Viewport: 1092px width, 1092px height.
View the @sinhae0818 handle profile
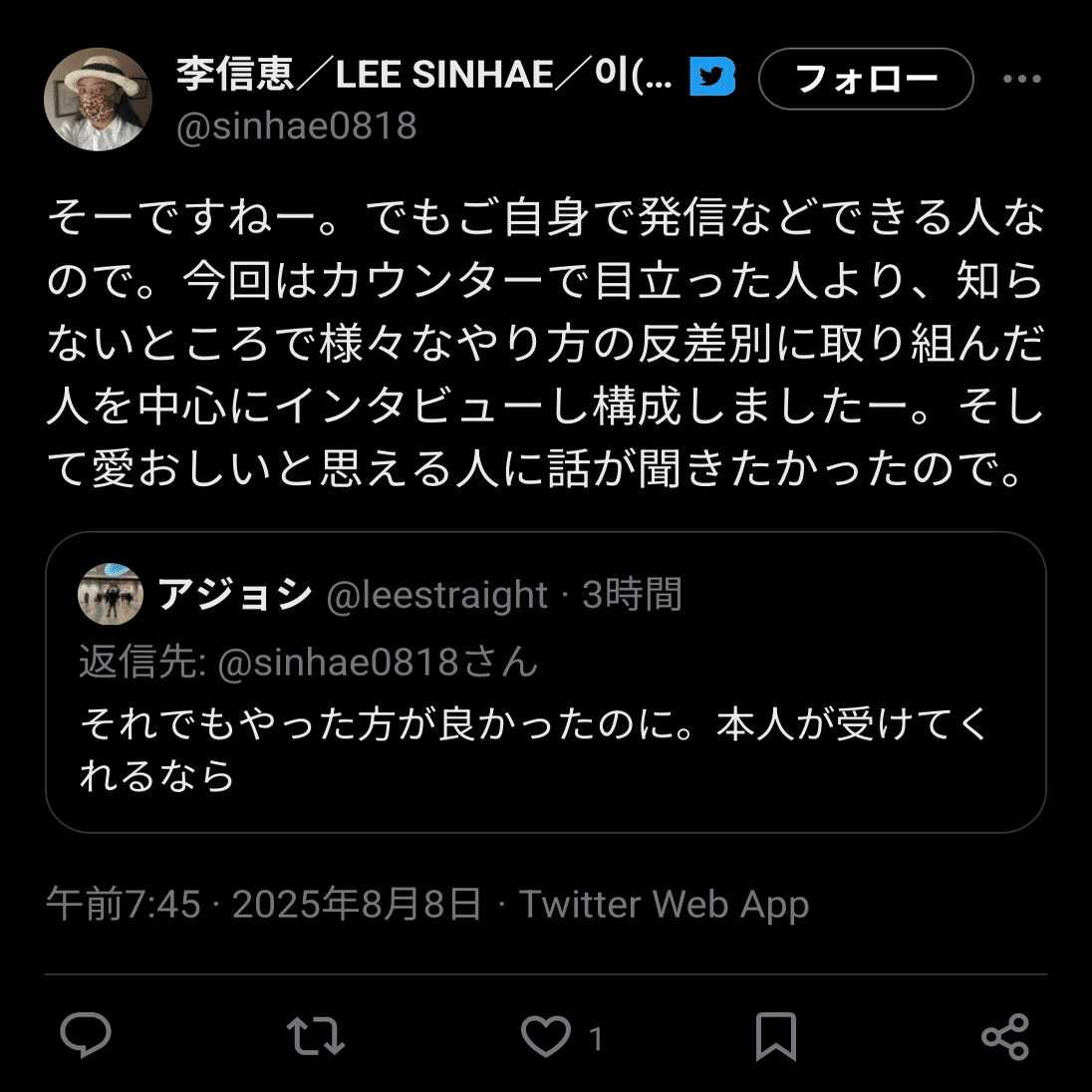(x=296, y=127)
